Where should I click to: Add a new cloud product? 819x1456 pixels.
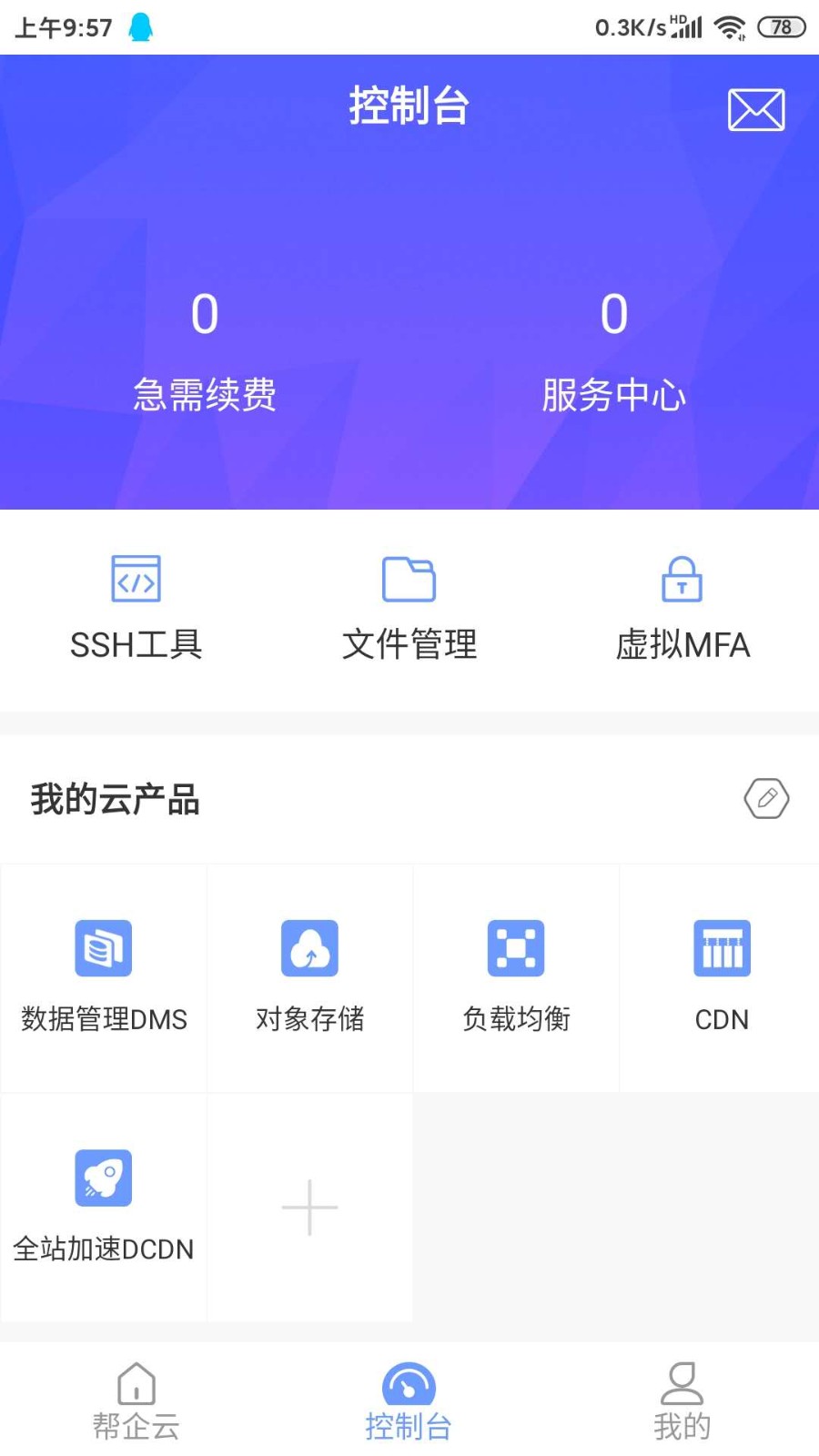tap(309, 1208)
